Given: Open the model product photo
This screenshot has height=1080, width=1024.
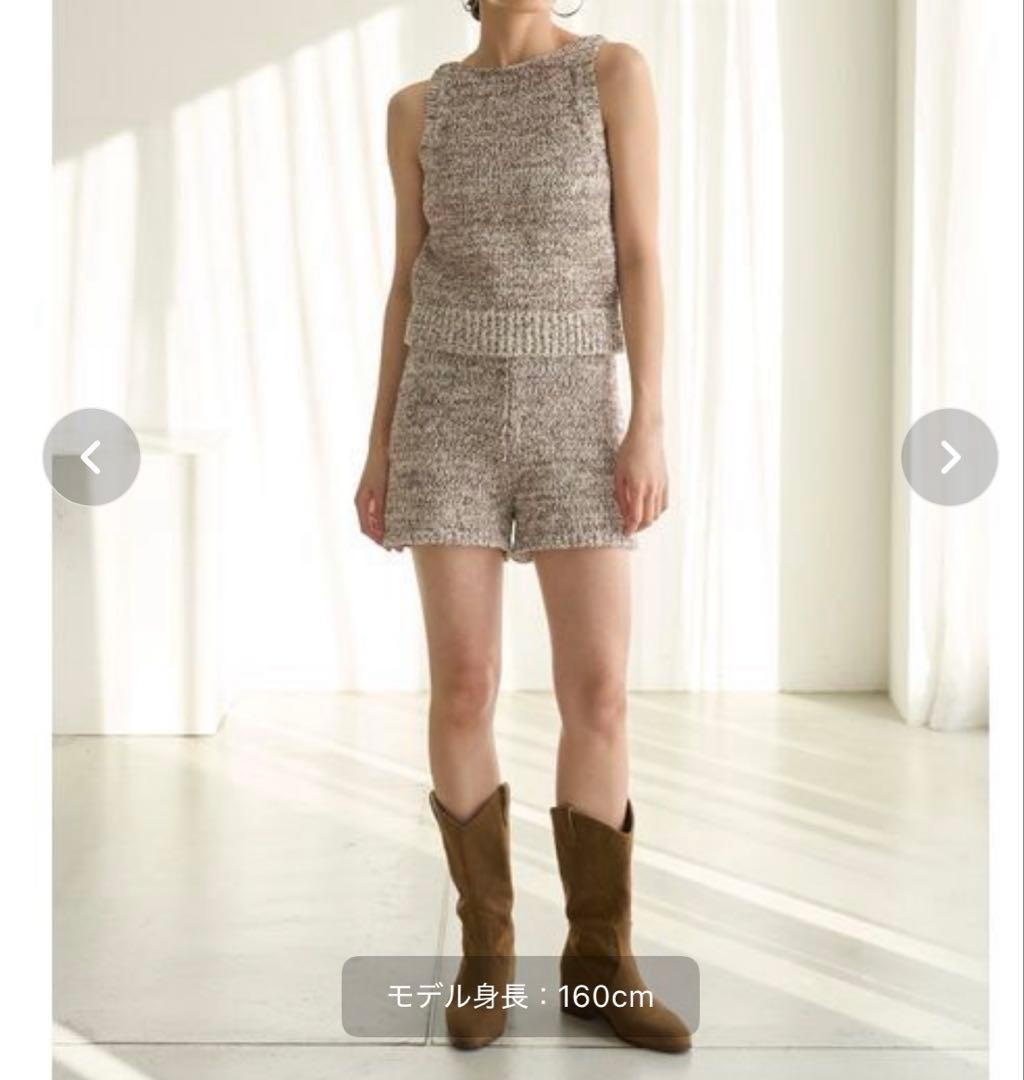Looking at the screenshot, I should (521, 540).
